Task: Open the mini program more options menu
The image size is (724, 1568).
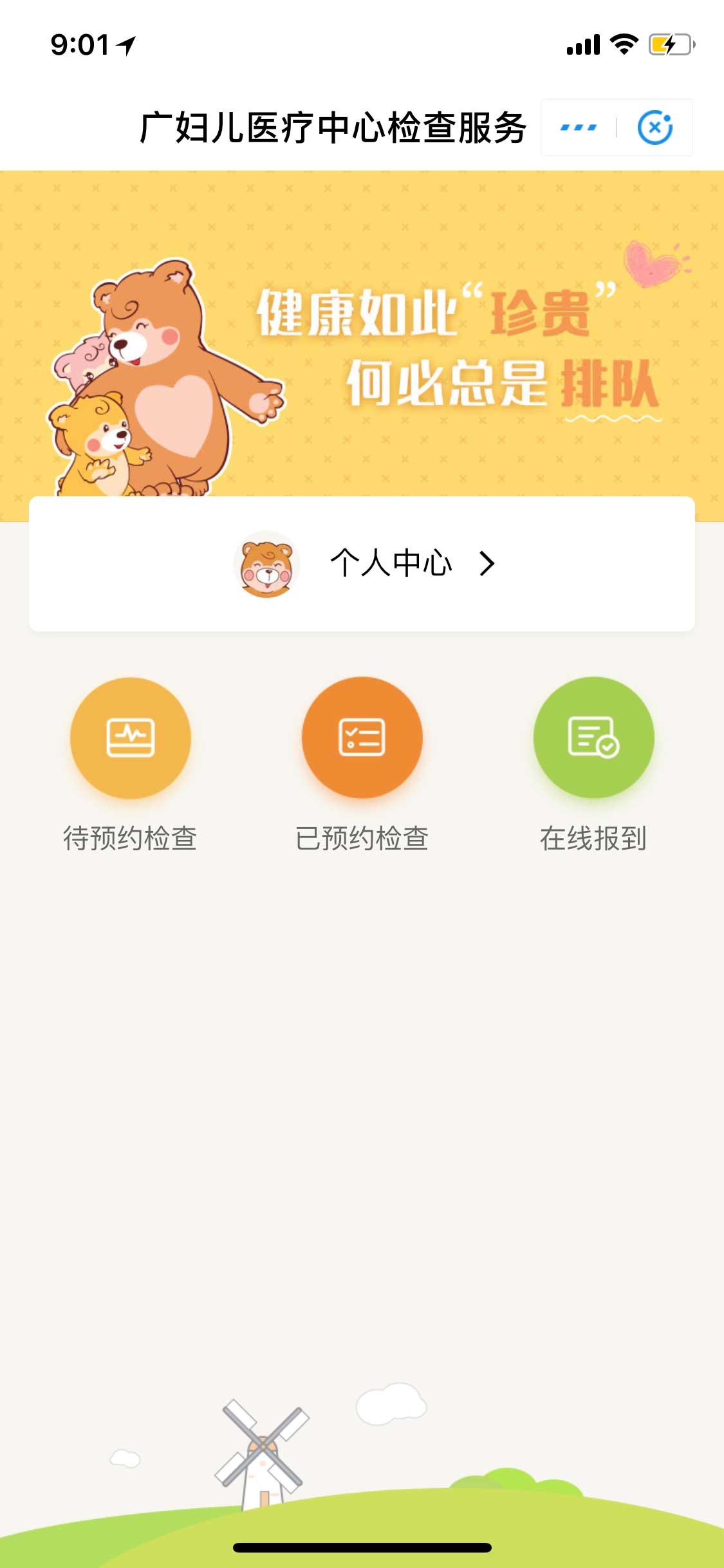Action: tap(579, 127)
